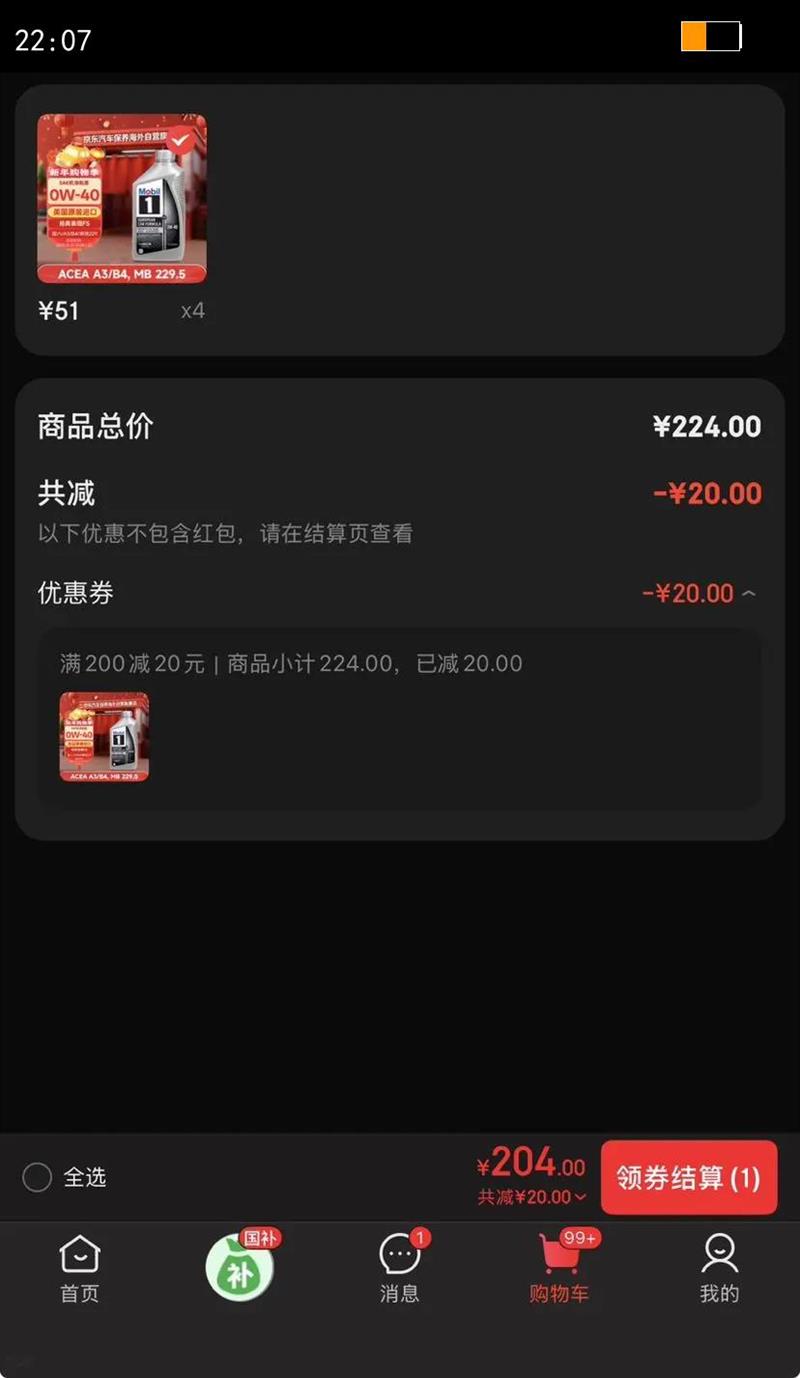The image size is (800, 1378).
Task: Toggle the 全选 select-all circle
Action: 37,1178
